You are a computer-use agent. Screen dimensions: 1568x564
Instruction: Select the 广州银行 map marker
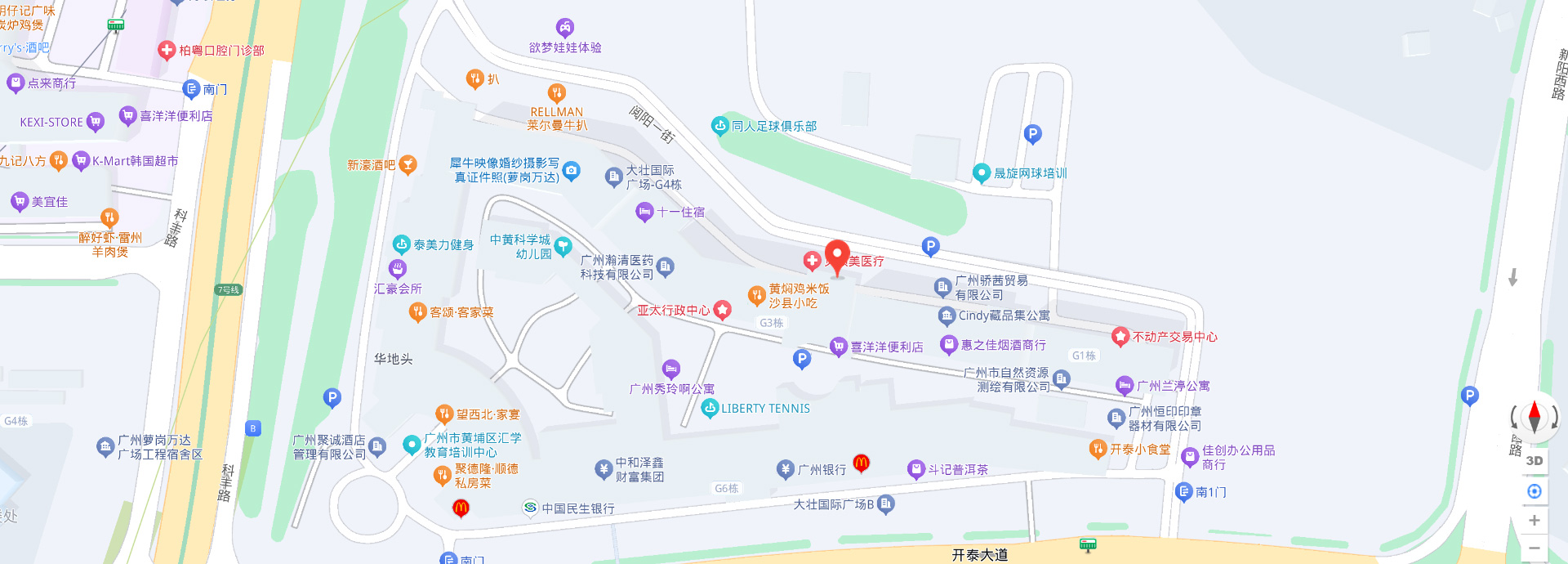(x=785, y=469)
